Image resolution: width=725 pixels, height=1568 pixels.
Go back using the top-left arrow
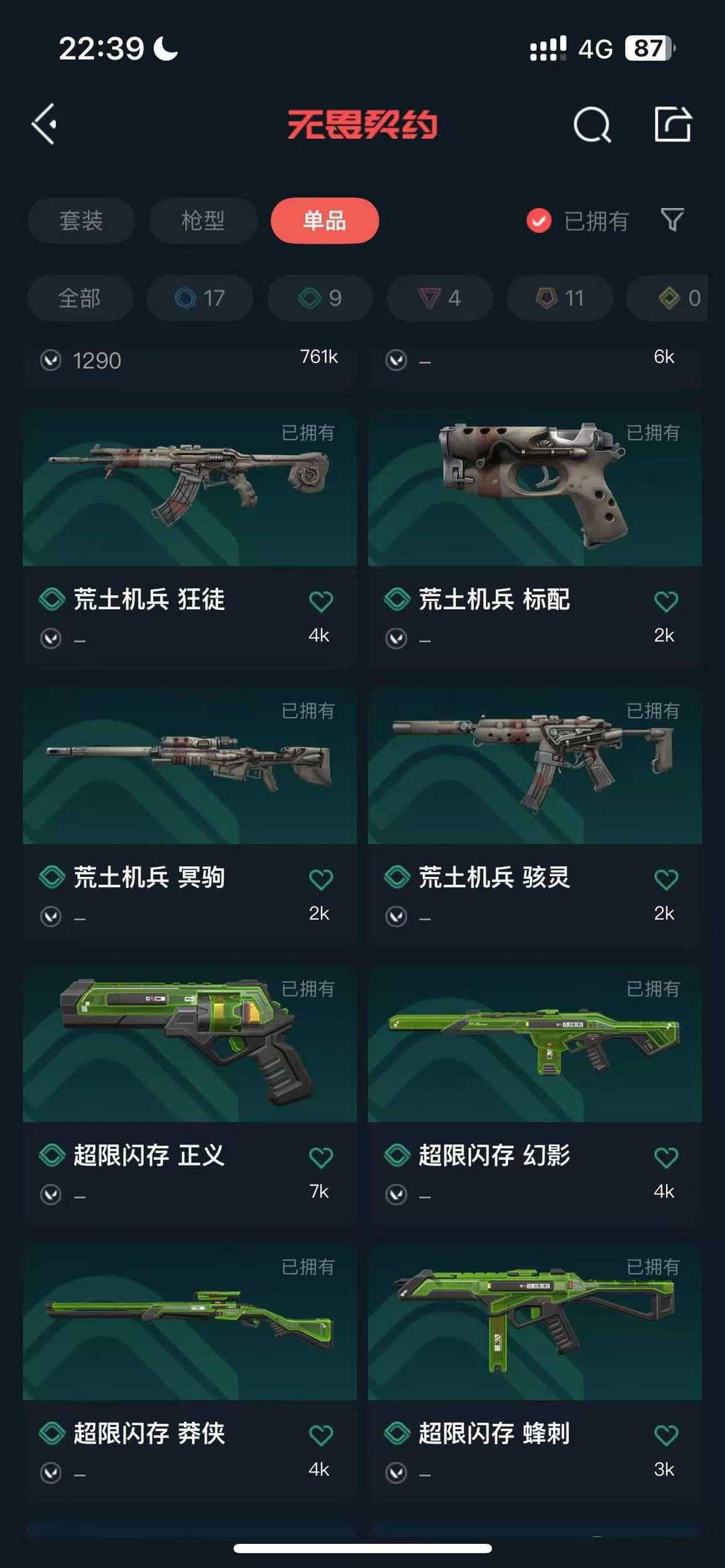(44, 124)
